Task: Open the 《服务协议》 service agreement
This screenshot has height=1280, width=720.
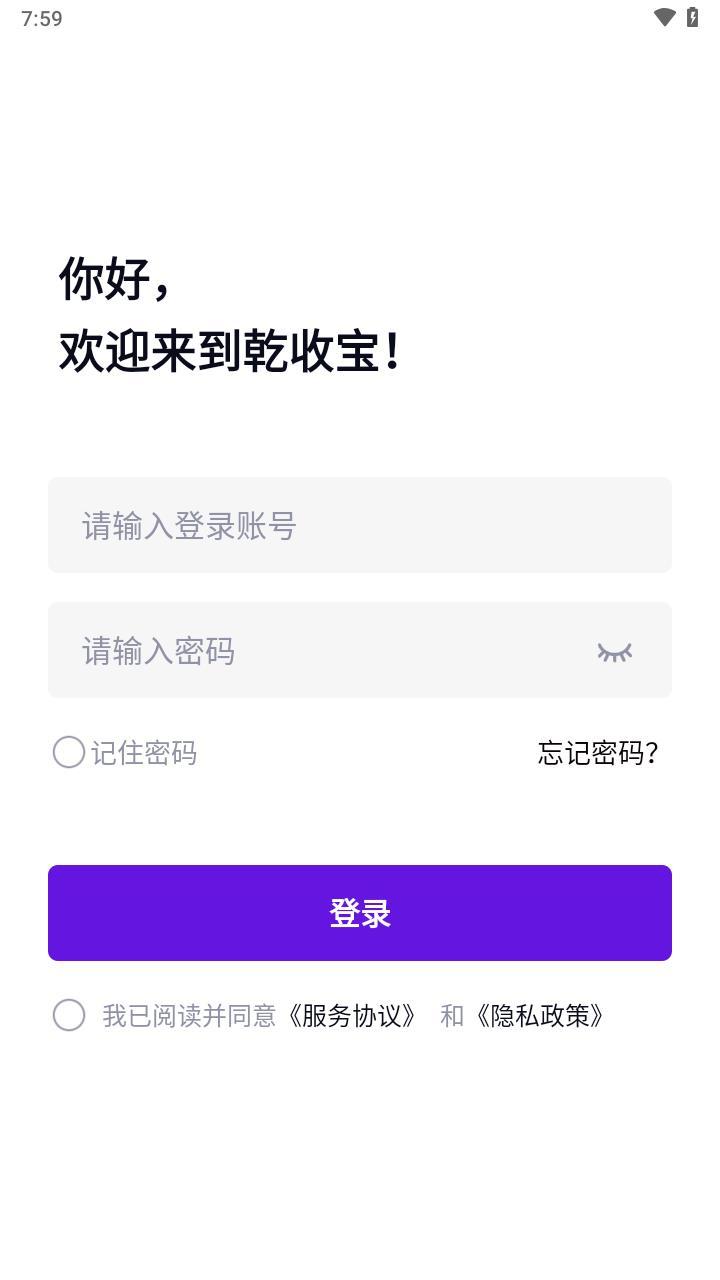Action: click(352, 1016)
